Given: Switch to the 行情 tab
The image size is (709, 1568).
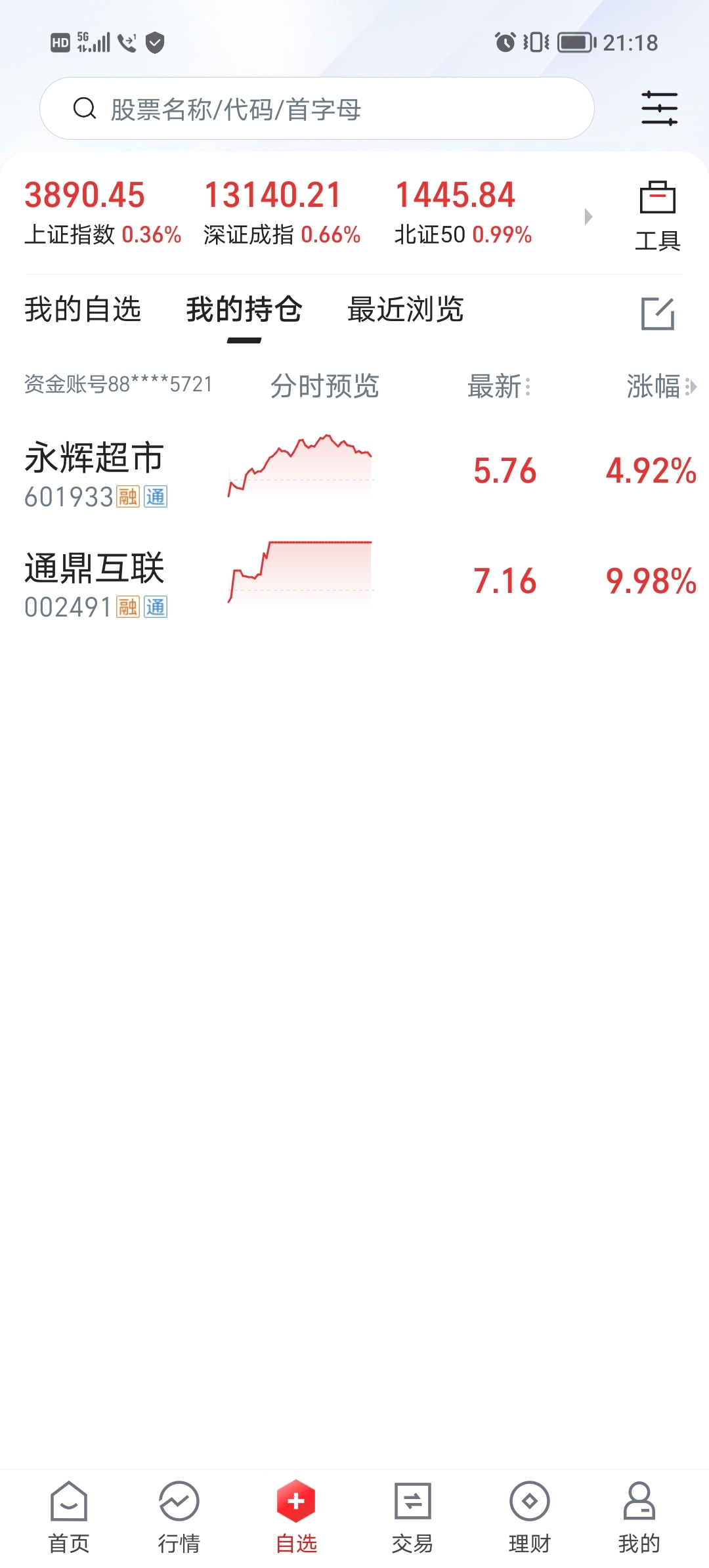Looking at the screenshot, I should tap(179, 1516).
